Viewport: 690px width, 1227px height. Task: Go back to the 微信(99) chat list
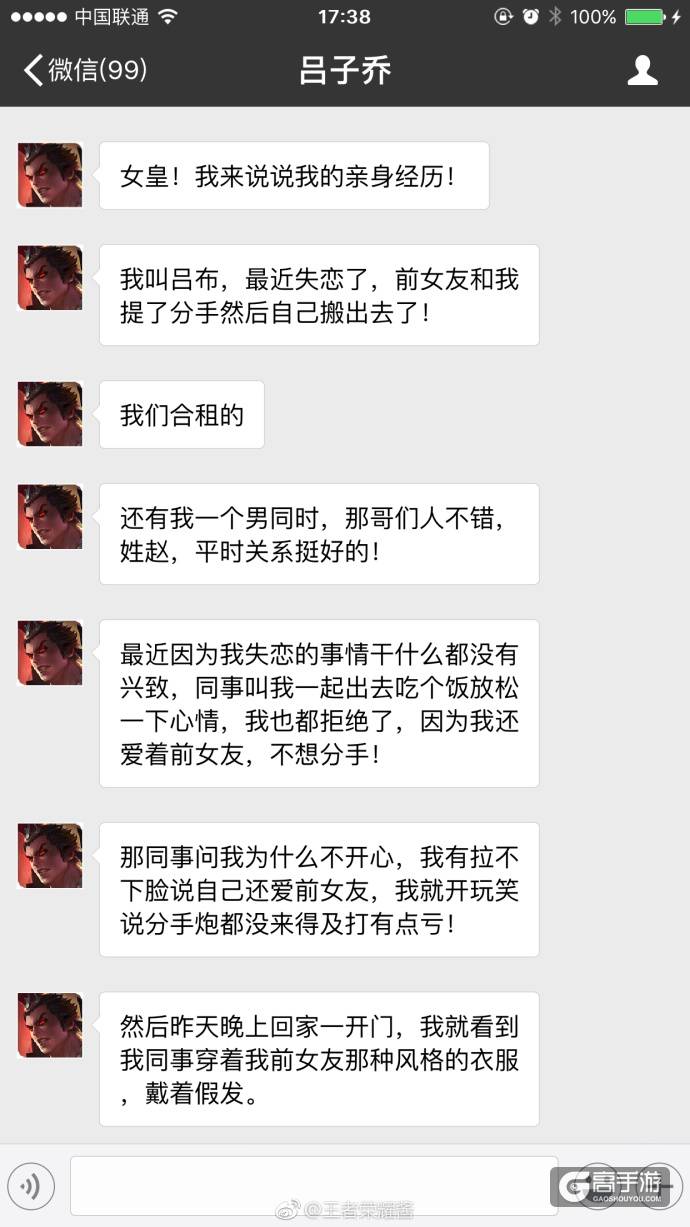coord(85,70)
